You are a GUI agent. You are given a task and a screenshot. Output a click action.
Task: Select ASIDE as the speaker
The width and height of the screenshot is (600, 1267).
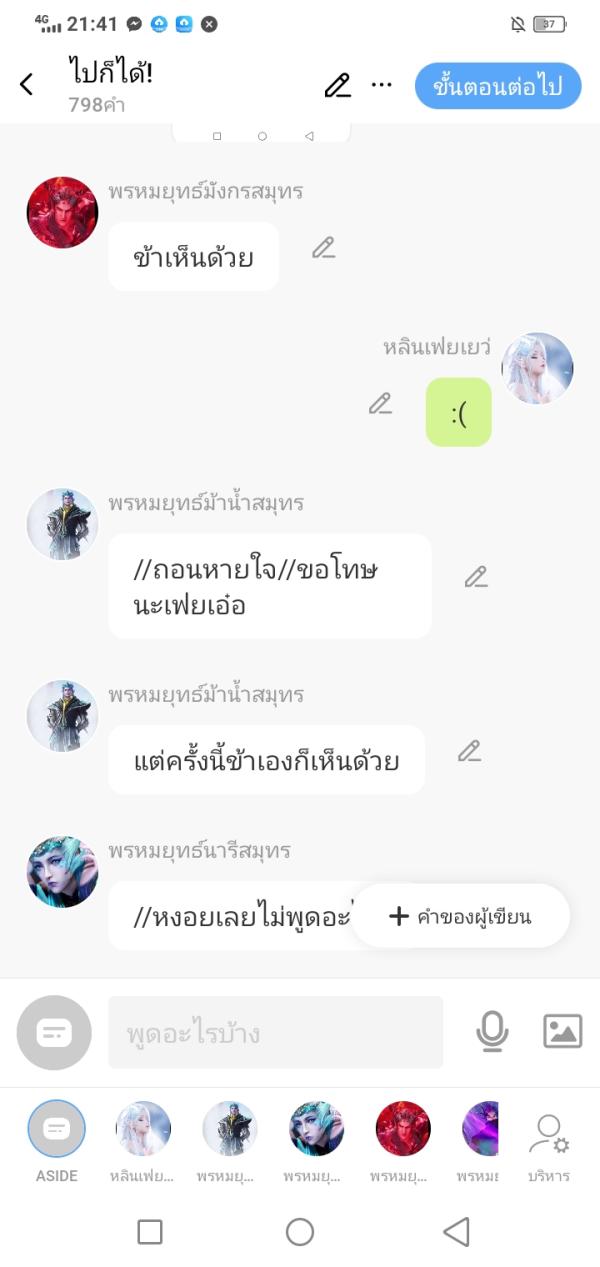click(x=57, y=1129)
